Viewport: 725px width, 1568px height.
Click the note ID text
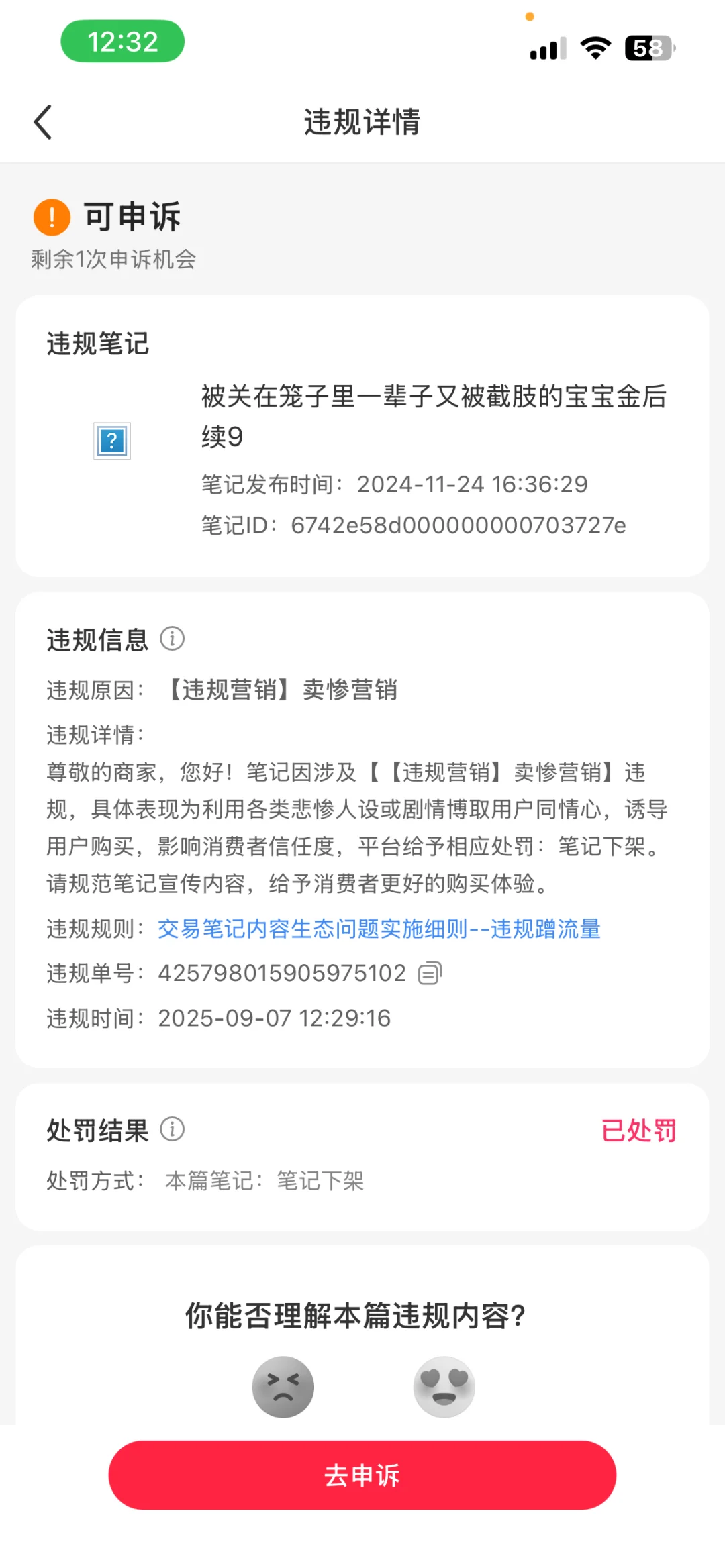pyautogui.click(x=414, y=527)
